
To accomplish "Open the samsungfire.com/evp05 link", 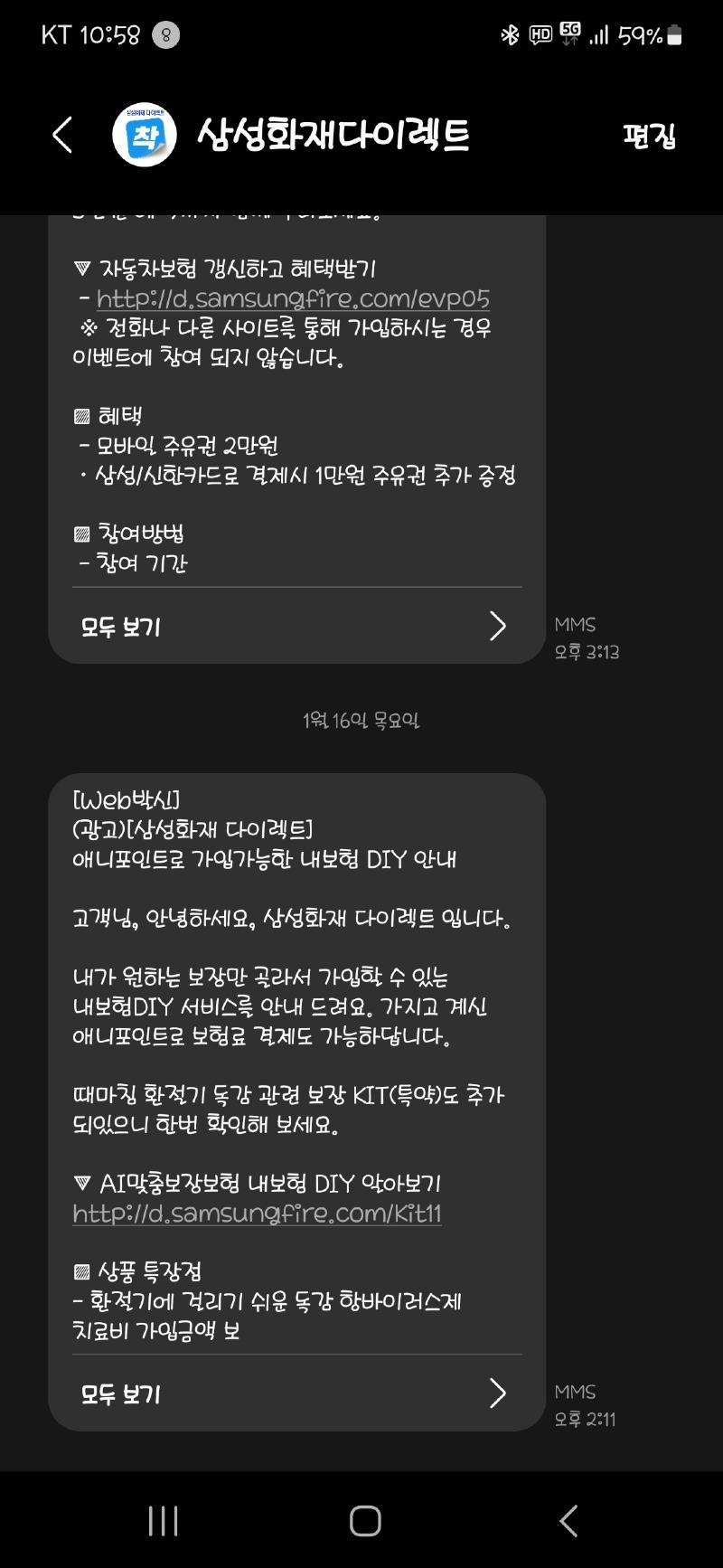I will pos(293,298).
